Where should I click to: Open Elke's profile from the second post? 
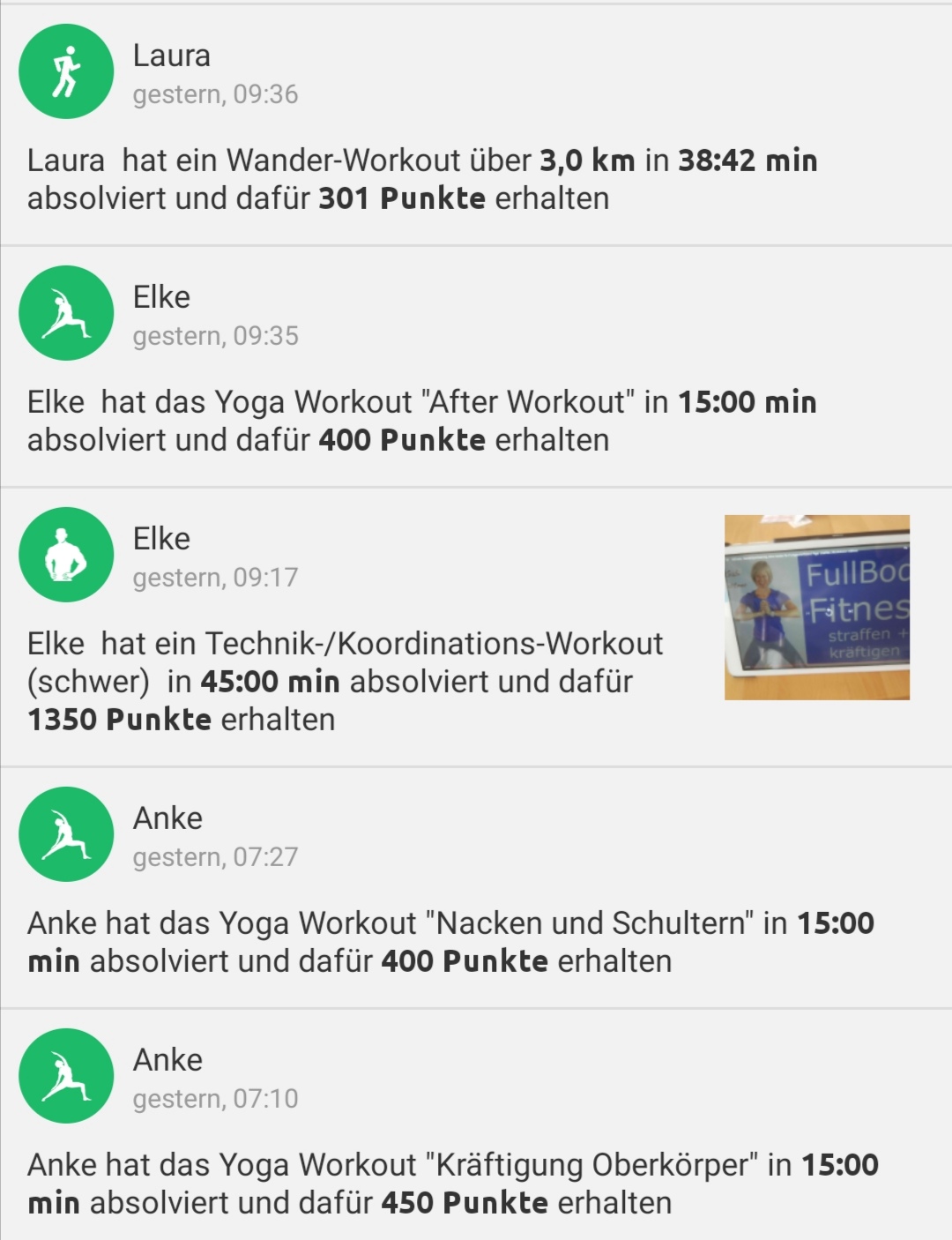tap(162, 297)
